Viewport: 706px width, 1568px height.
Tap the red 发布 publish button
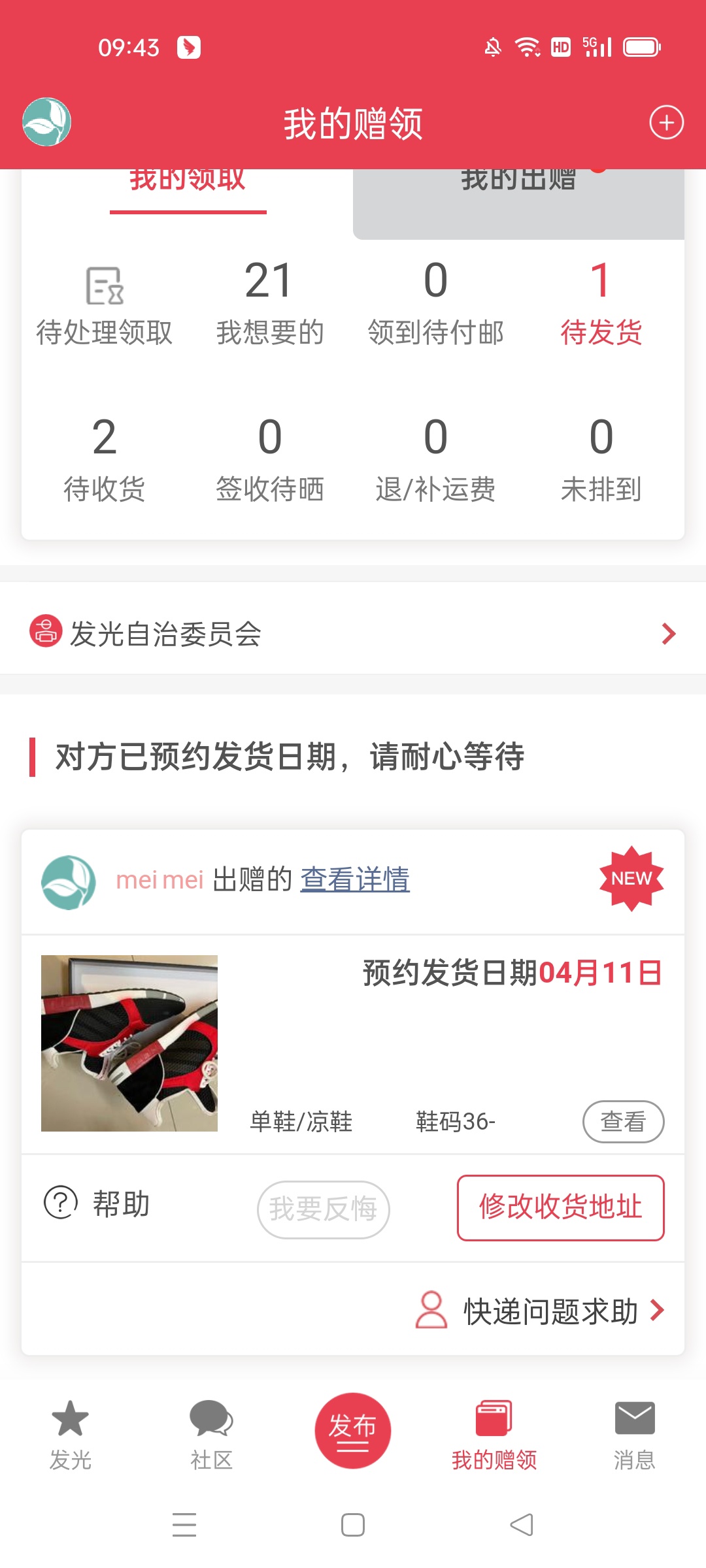coord(352,1430)
